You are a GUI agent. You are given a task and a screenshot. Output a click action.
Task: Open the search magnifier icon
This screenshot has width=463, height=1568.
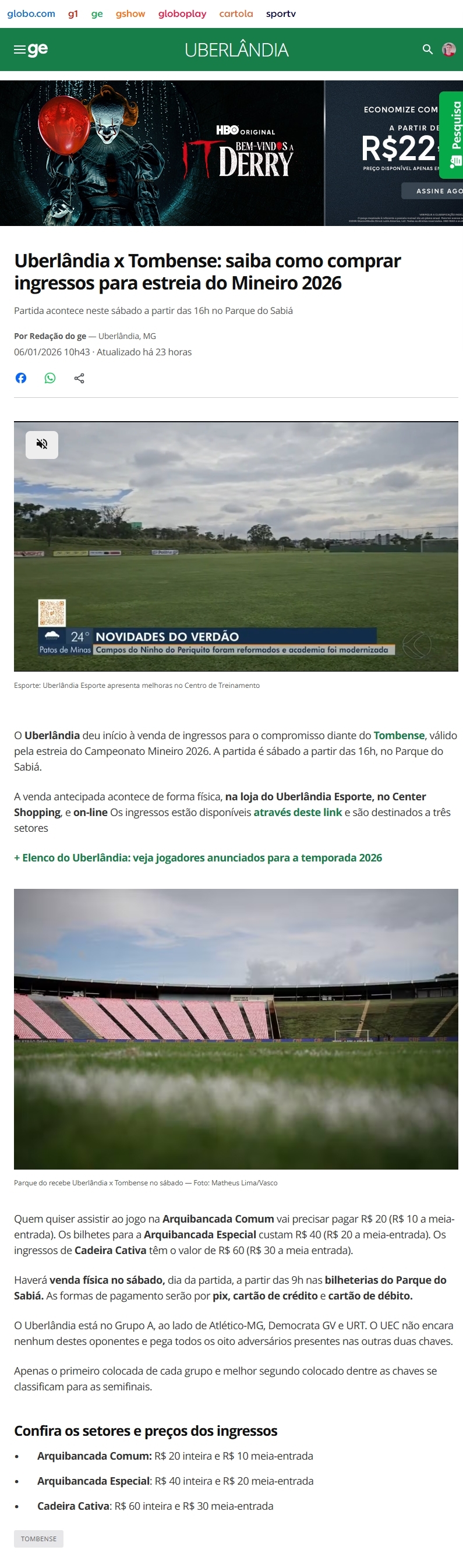click(x=427, y=50)
